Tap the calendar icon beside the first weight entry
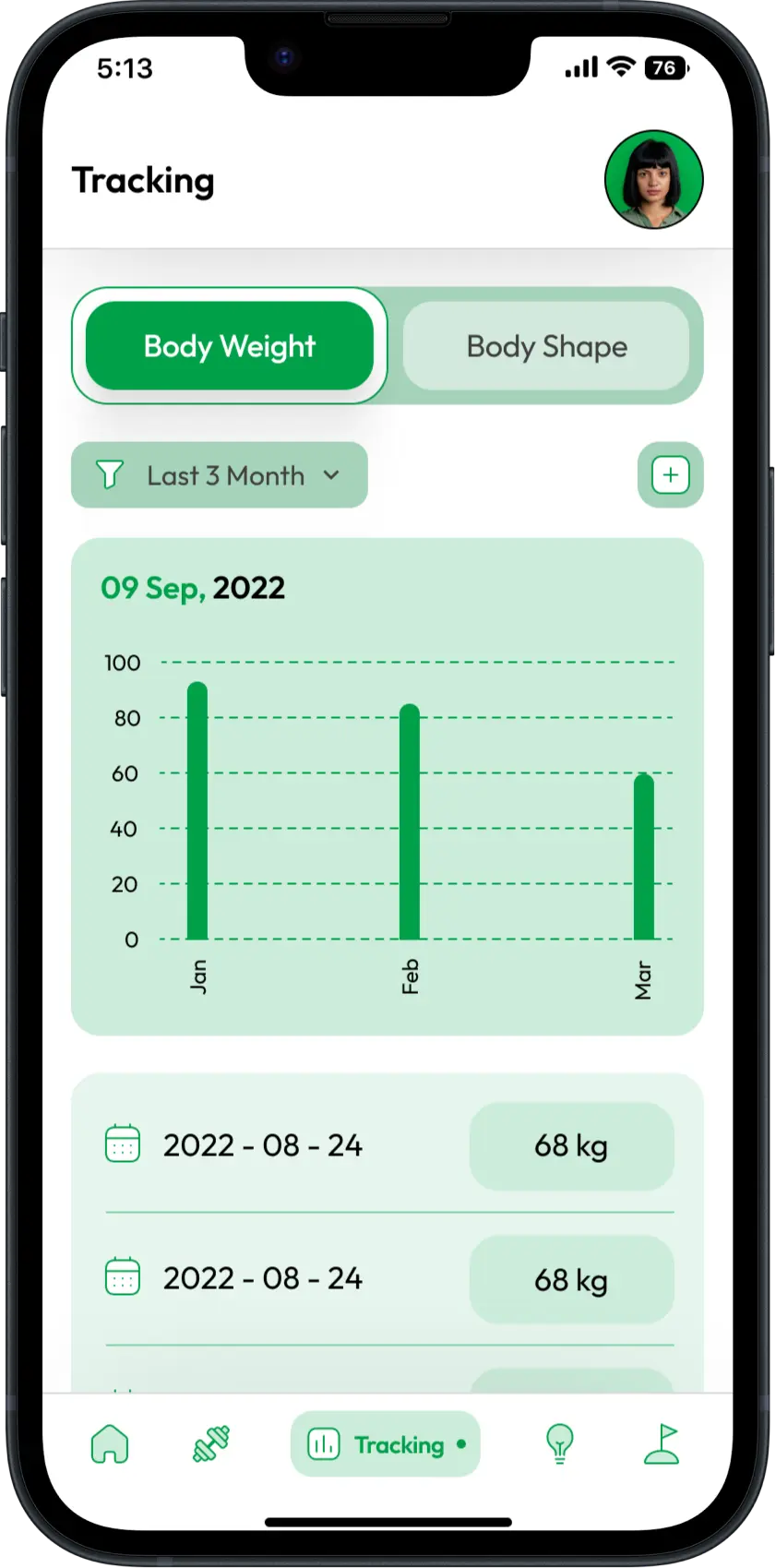This screenshot has width=776, height=1568. (x=122, y=1144)
